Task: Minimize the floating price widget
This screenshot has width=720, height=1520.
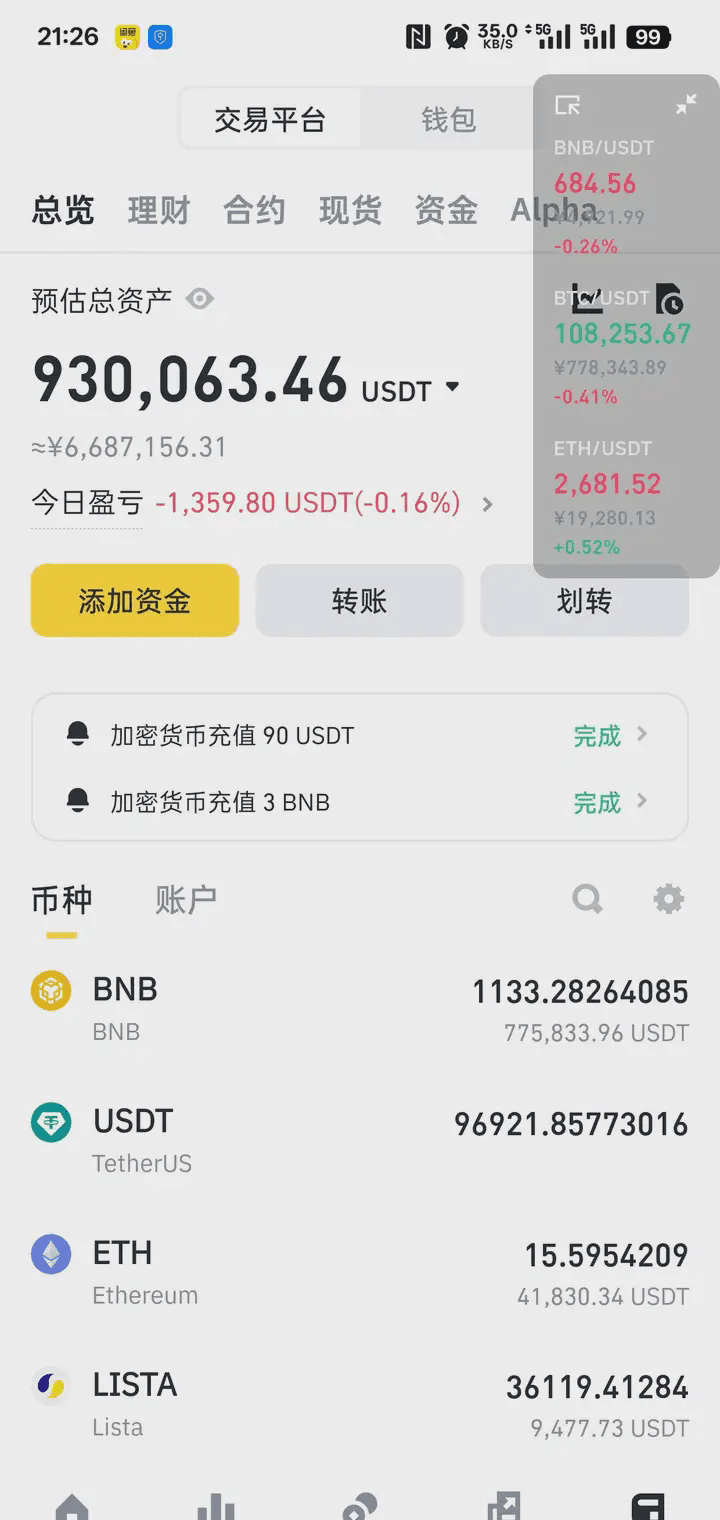Action: point(686,104)
